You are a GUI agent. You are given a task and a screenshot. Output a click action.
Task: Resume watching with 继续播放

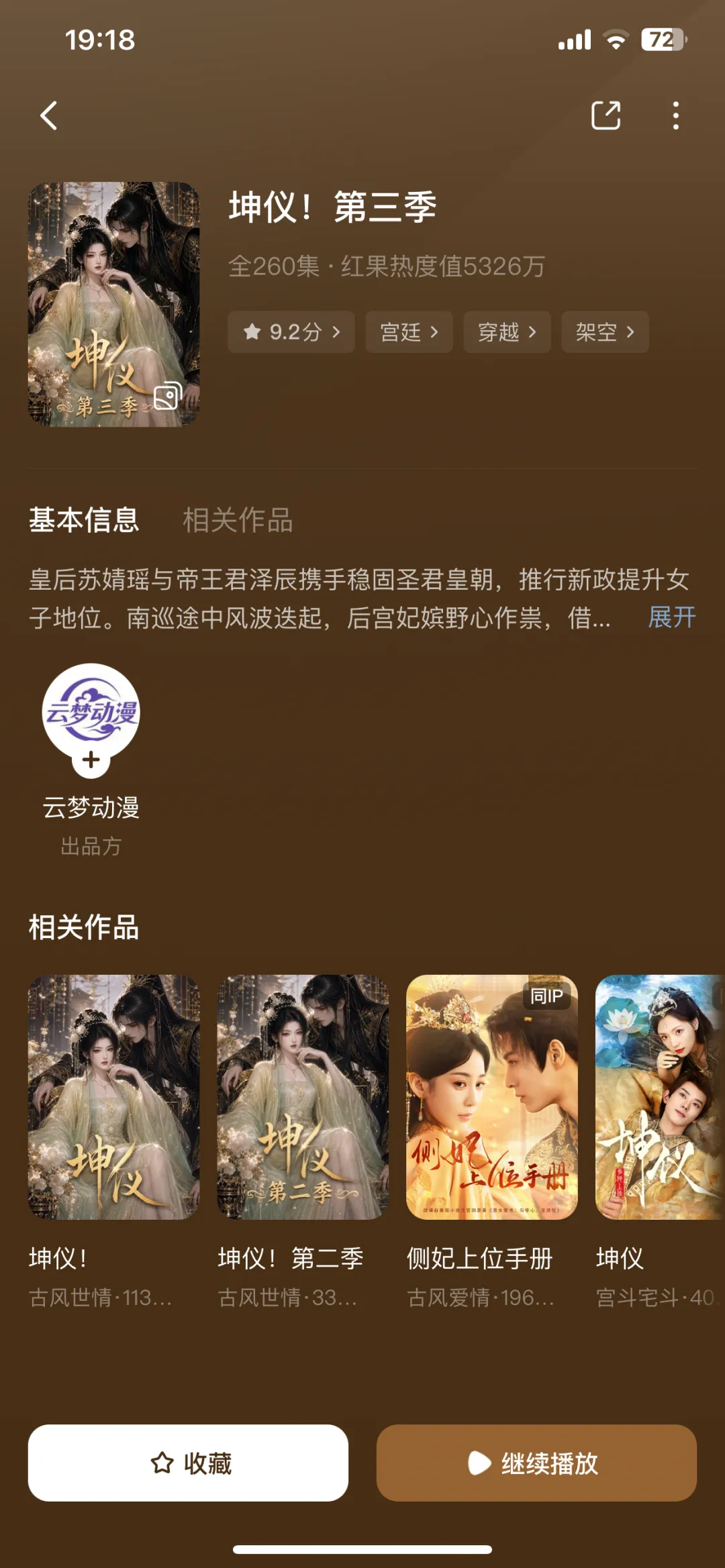536,1463
